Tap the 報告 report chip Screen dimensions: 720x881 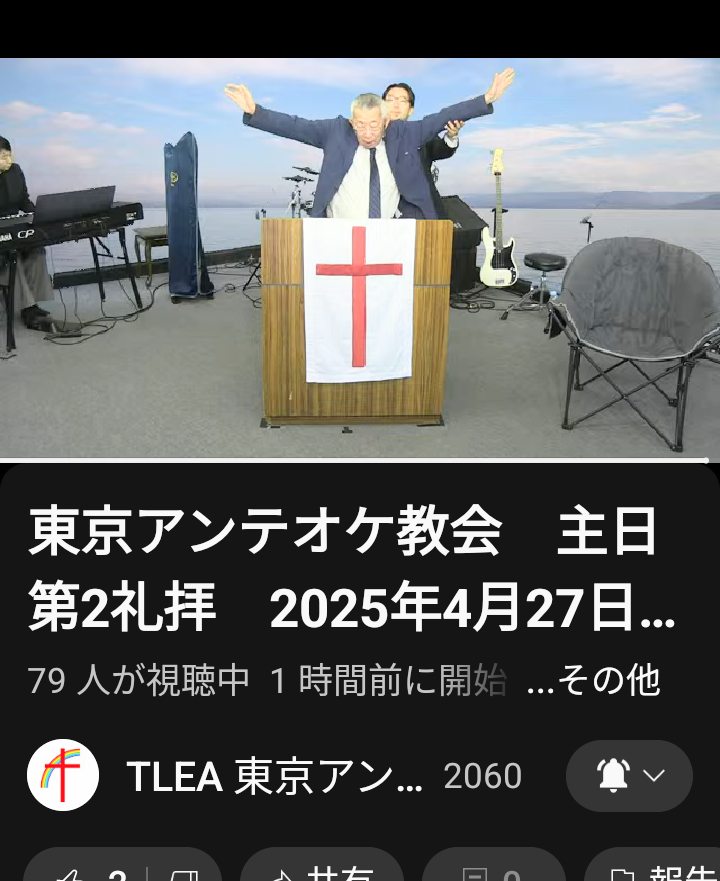point(655,870)
